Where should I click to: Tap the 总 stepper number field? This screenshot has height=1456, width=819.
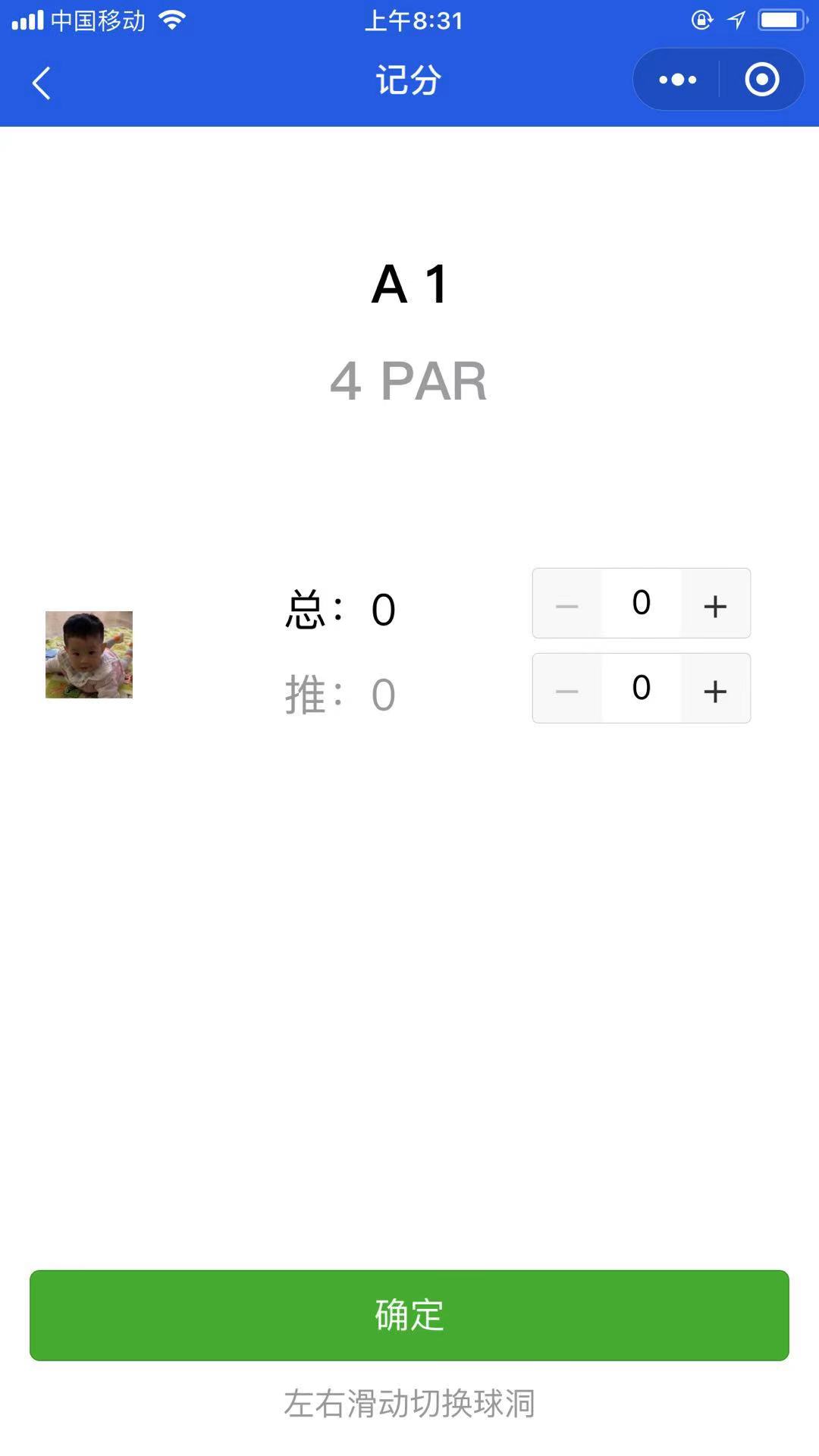click(x=641, y=604)
